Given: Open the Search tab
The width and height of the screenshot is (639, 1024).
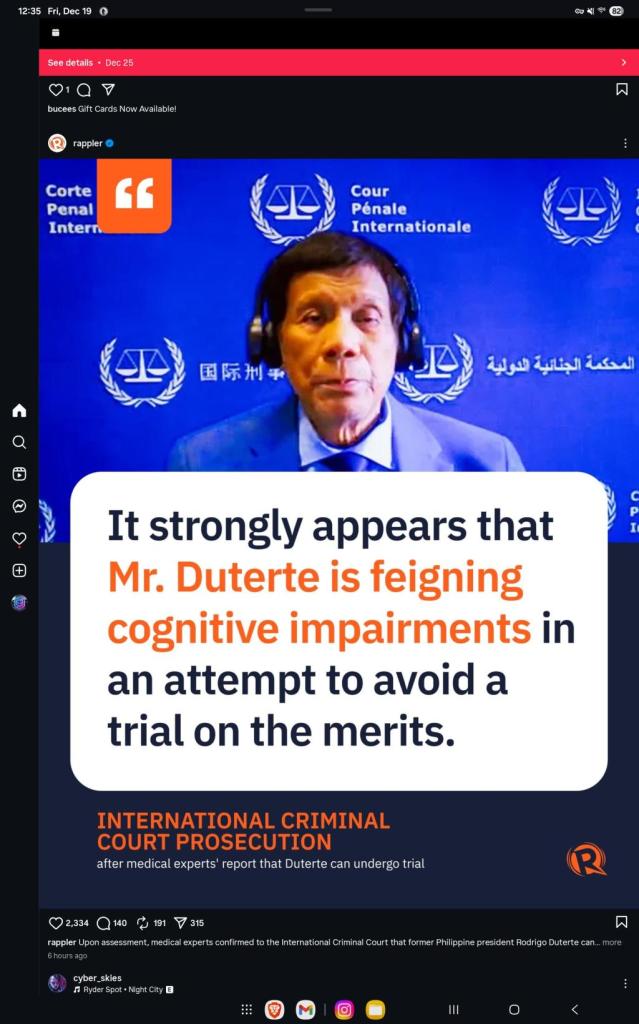Looking at the screenshot, I should click(x=19, y=442).
